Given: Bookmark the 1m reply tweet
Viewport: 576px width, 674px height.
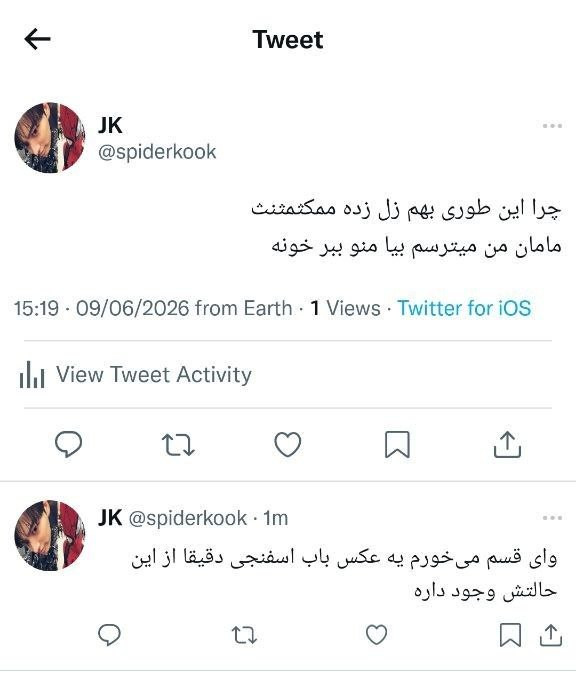Looking at the screenshot, I should (x=510, y=635).
